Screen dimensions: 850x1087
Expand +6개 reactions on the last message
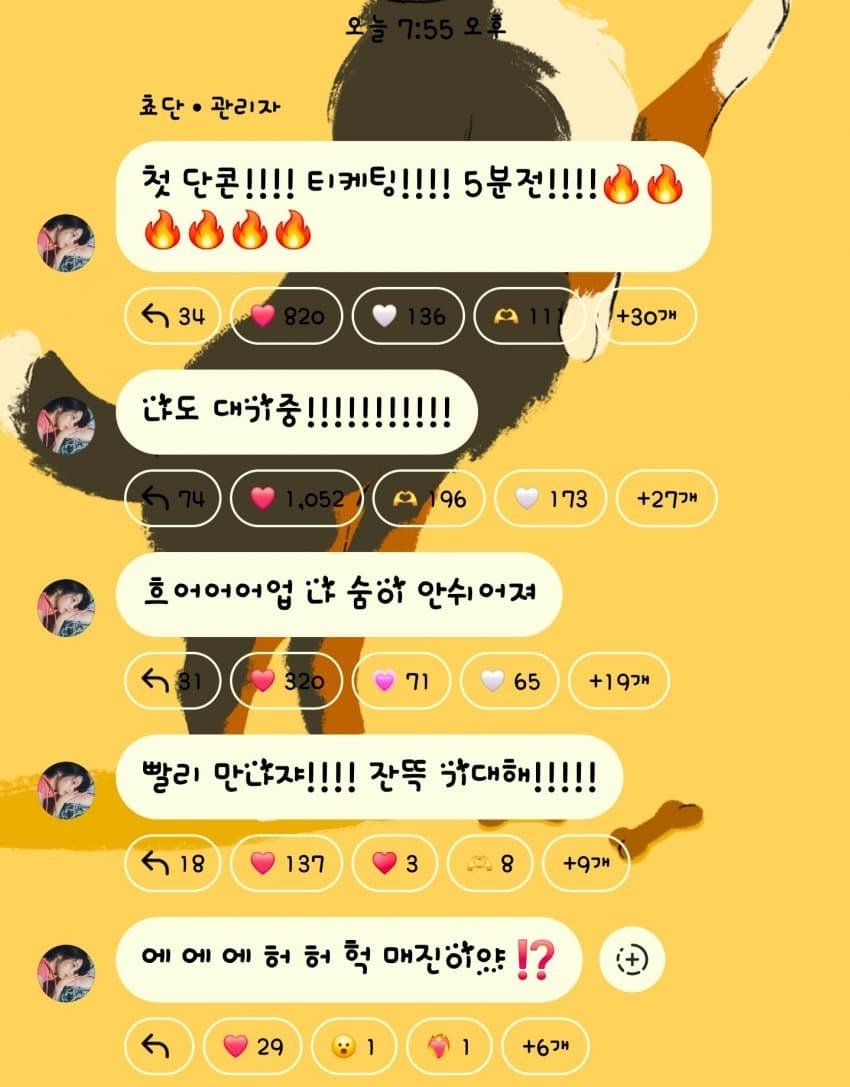[x=544, y=1046]
